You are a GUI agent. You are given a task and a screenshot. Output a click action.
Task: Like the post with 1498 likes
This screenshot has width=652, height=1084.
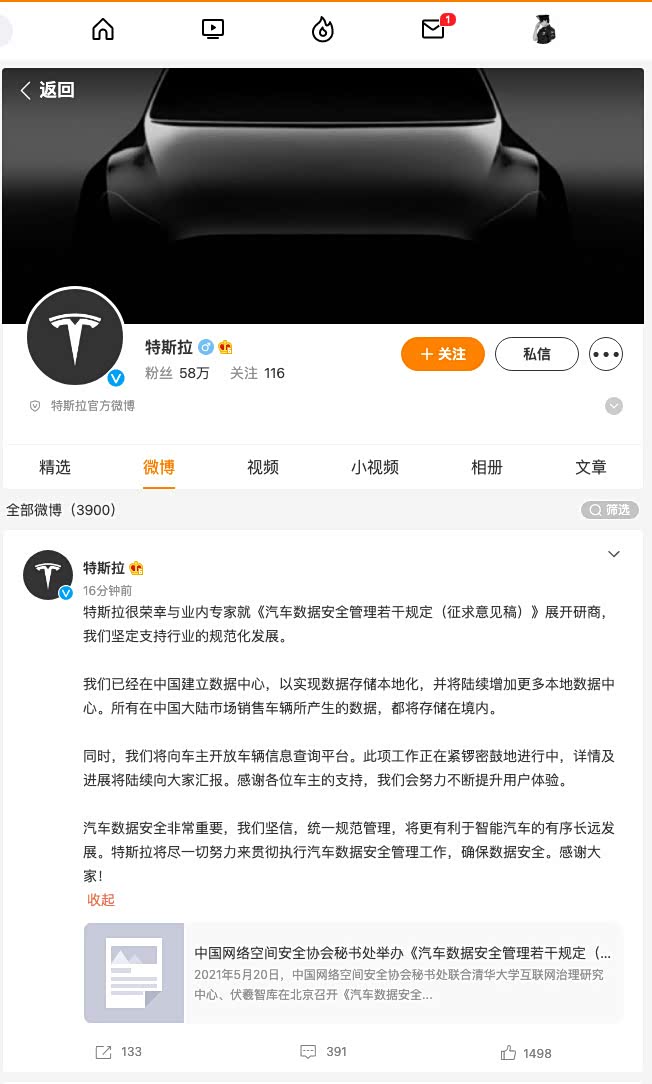(526, 1052)
